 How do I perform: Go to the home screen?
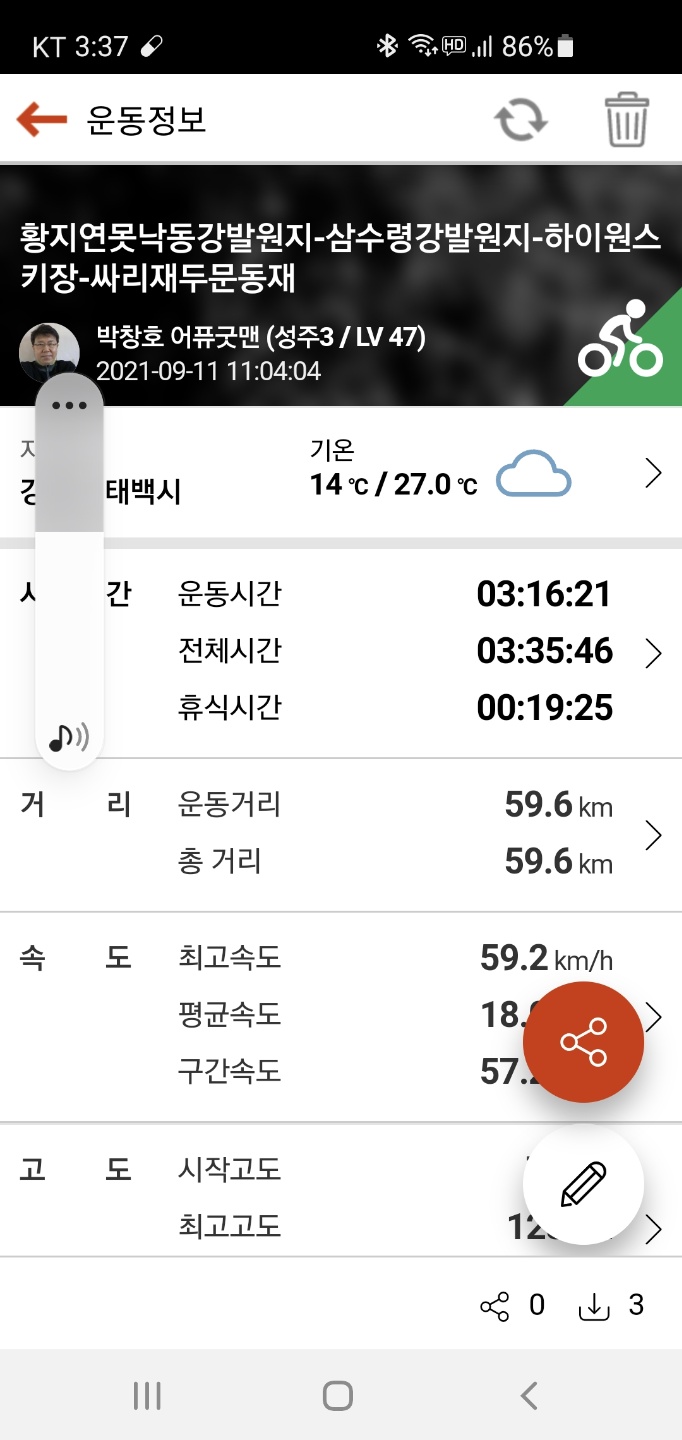pyautogui.click(x=338, y=1396)
